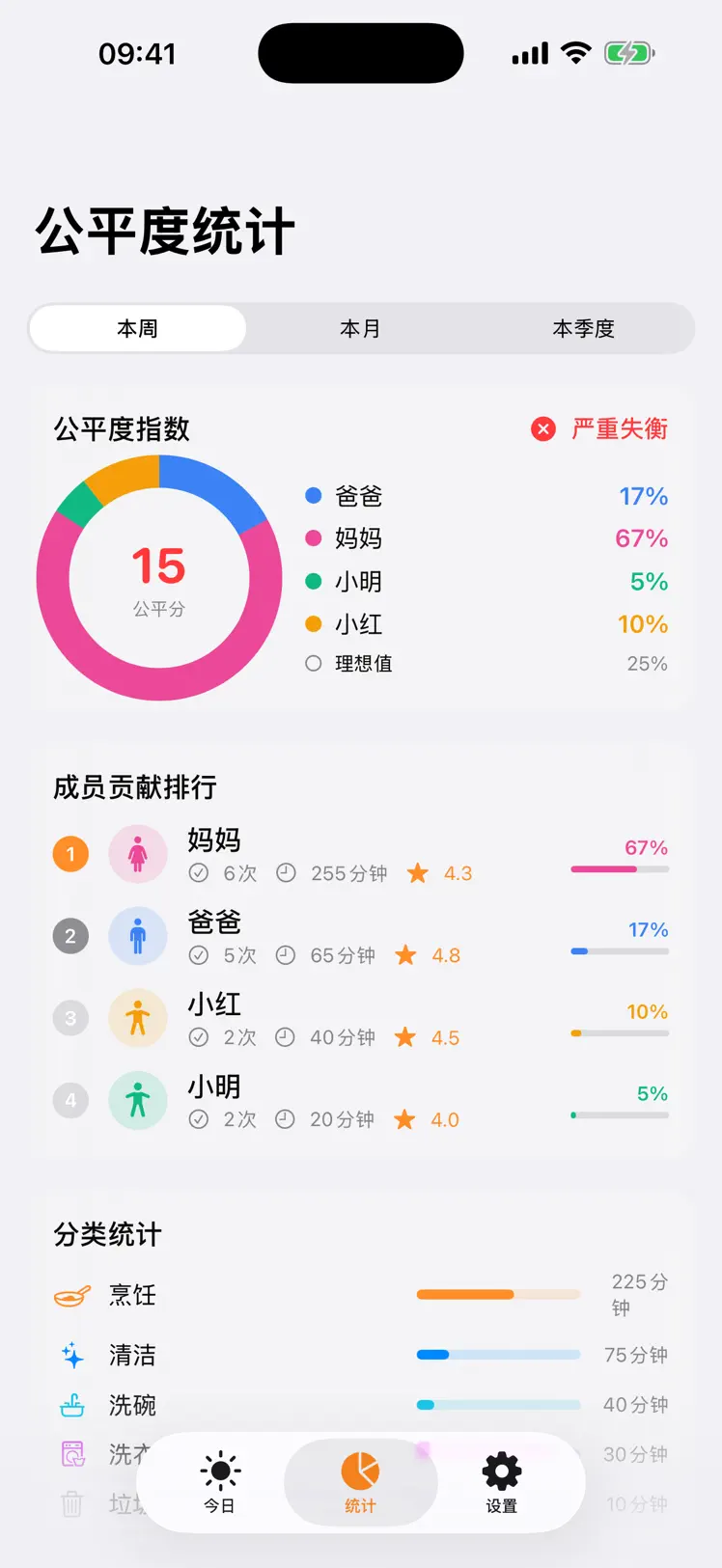This screenshot has width=722, height=1568.
Task: Open the 设置 settings tab
Action: pyautogui.click(x=500, y=1482)
